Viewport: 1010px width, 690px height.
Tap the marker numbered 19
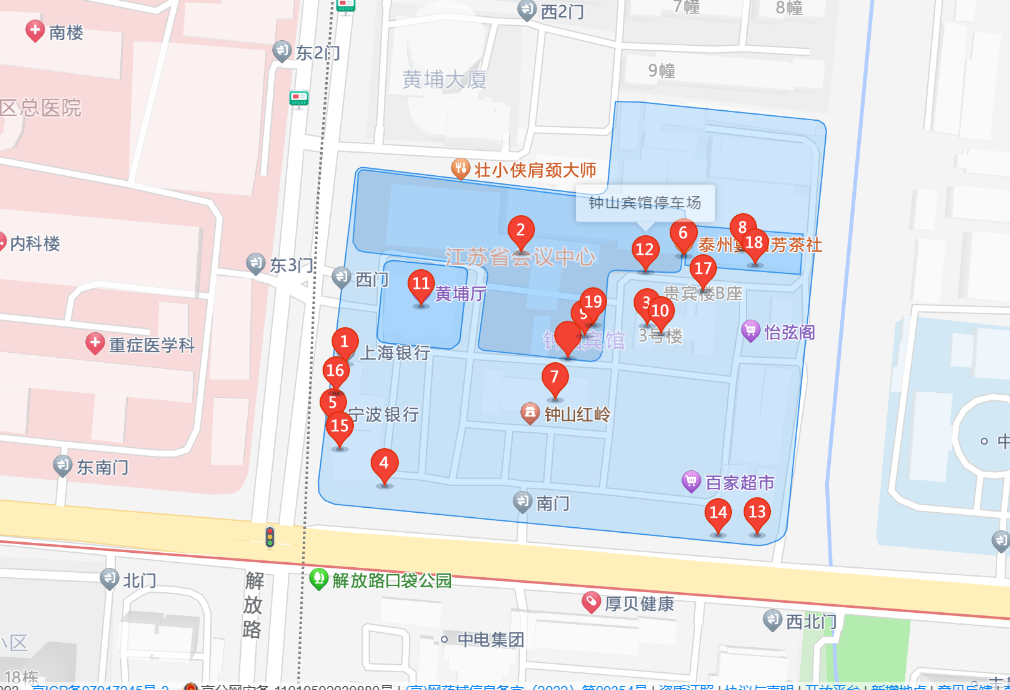pos(593,302)
